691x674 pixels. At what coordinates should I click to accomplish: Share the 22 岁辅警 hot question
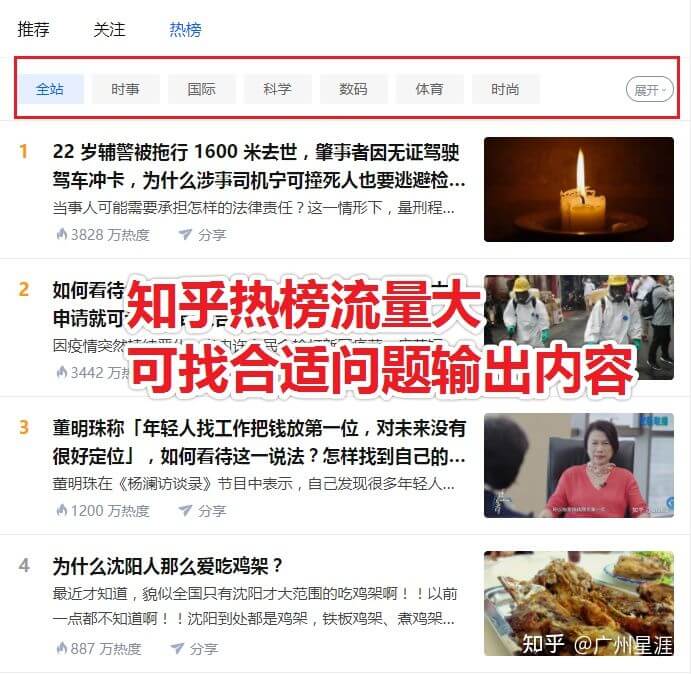(202, 234)
